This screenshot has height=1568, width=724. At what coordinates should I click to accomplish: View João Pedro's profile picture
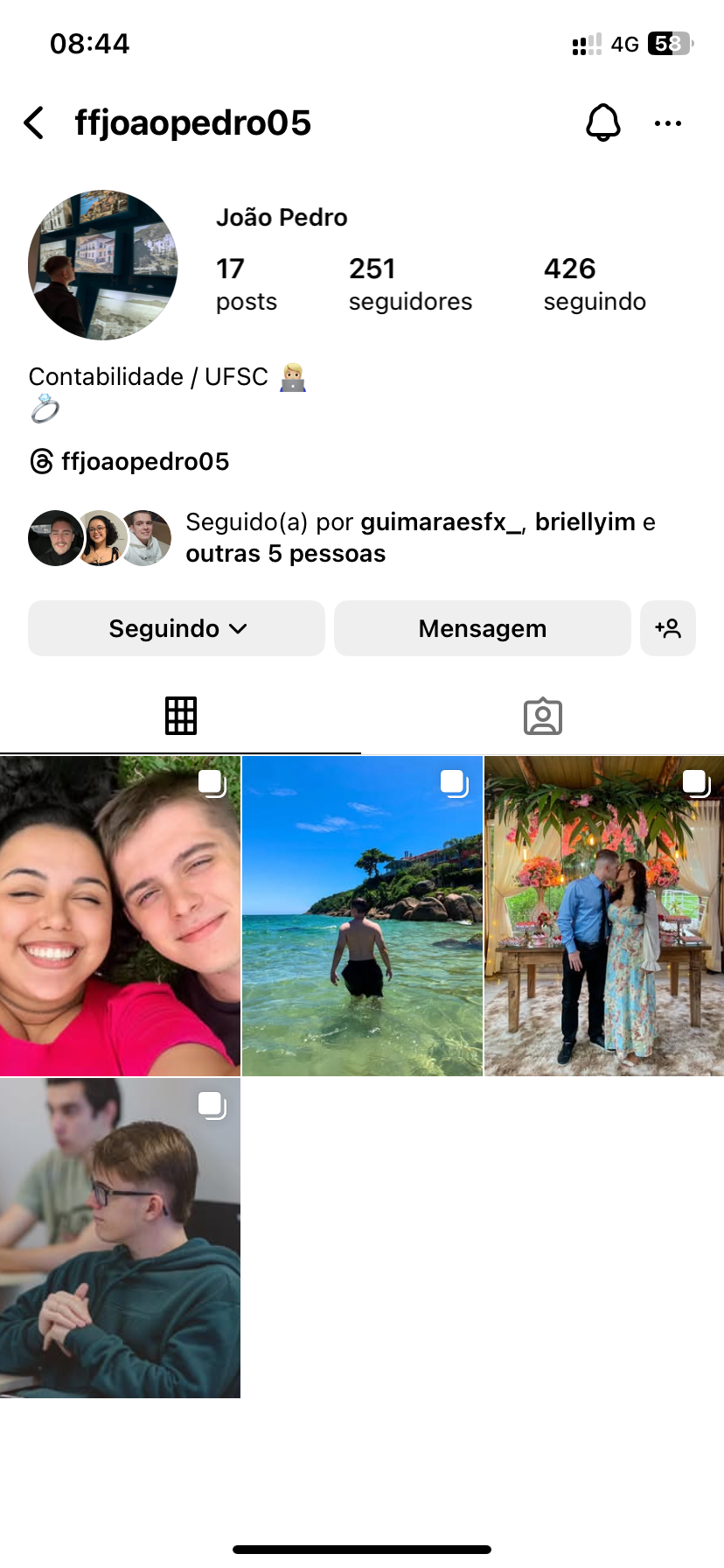(103, 265)
